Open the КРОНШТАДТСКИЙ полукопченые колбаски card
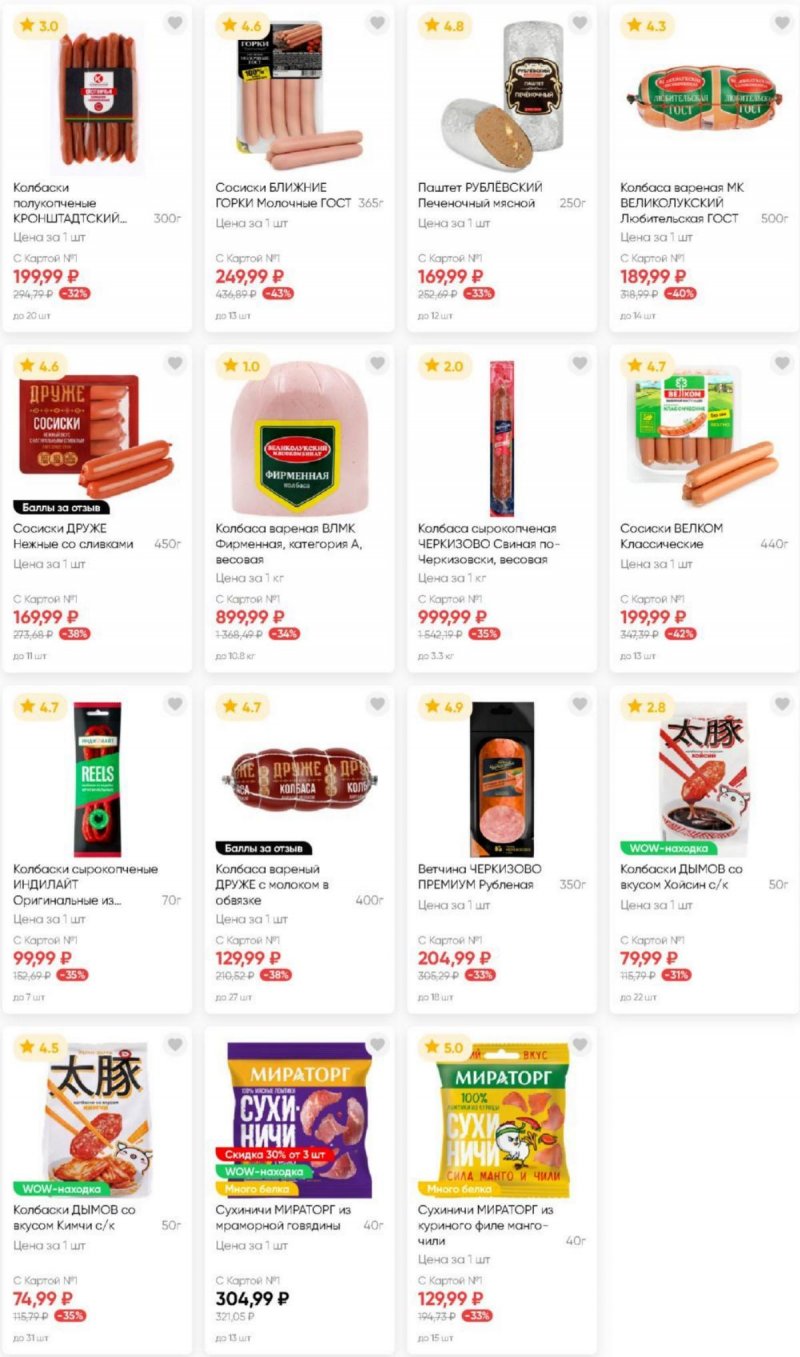Viewport: 800px width, 1357px height. pyautogui.click(x=97, y=100)
